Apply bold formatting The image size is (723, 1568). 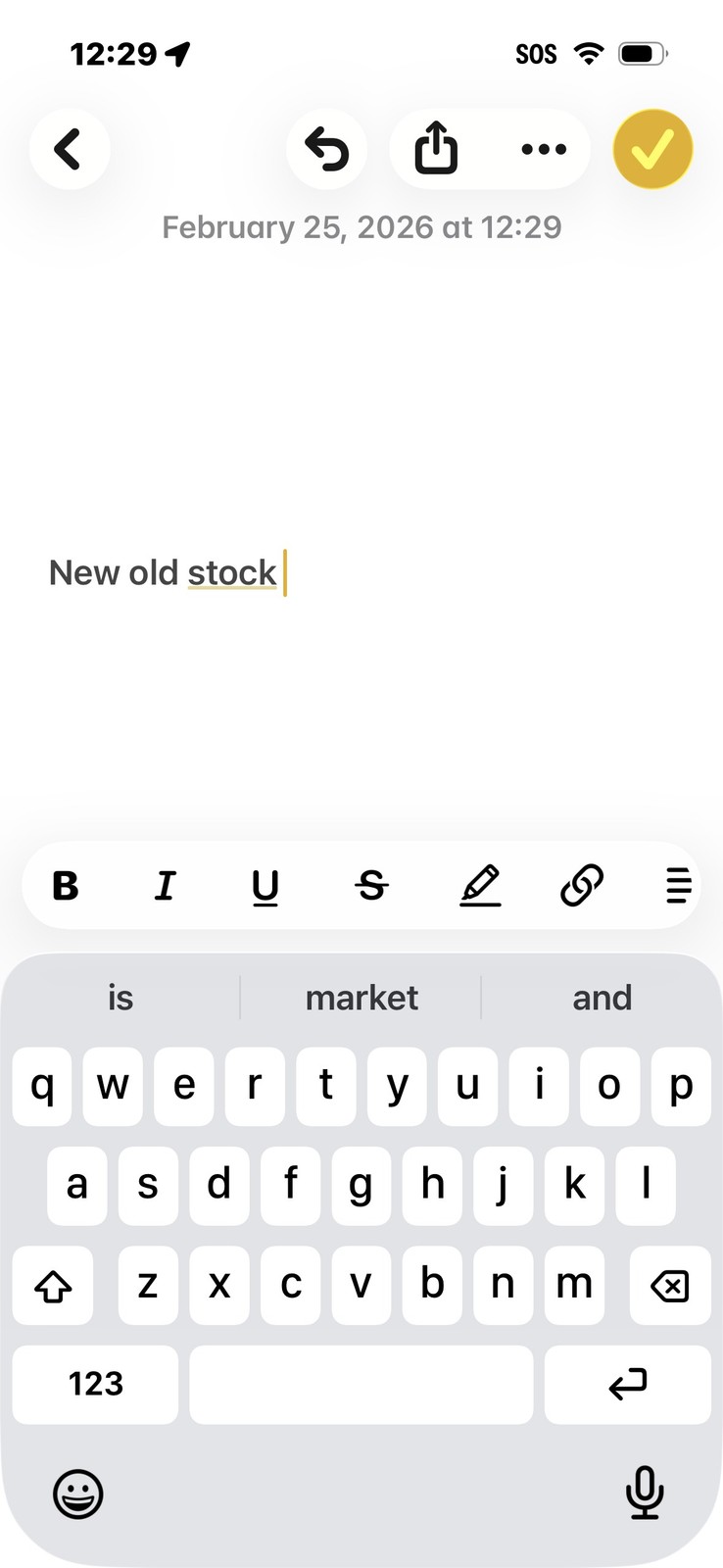point(66,886)
